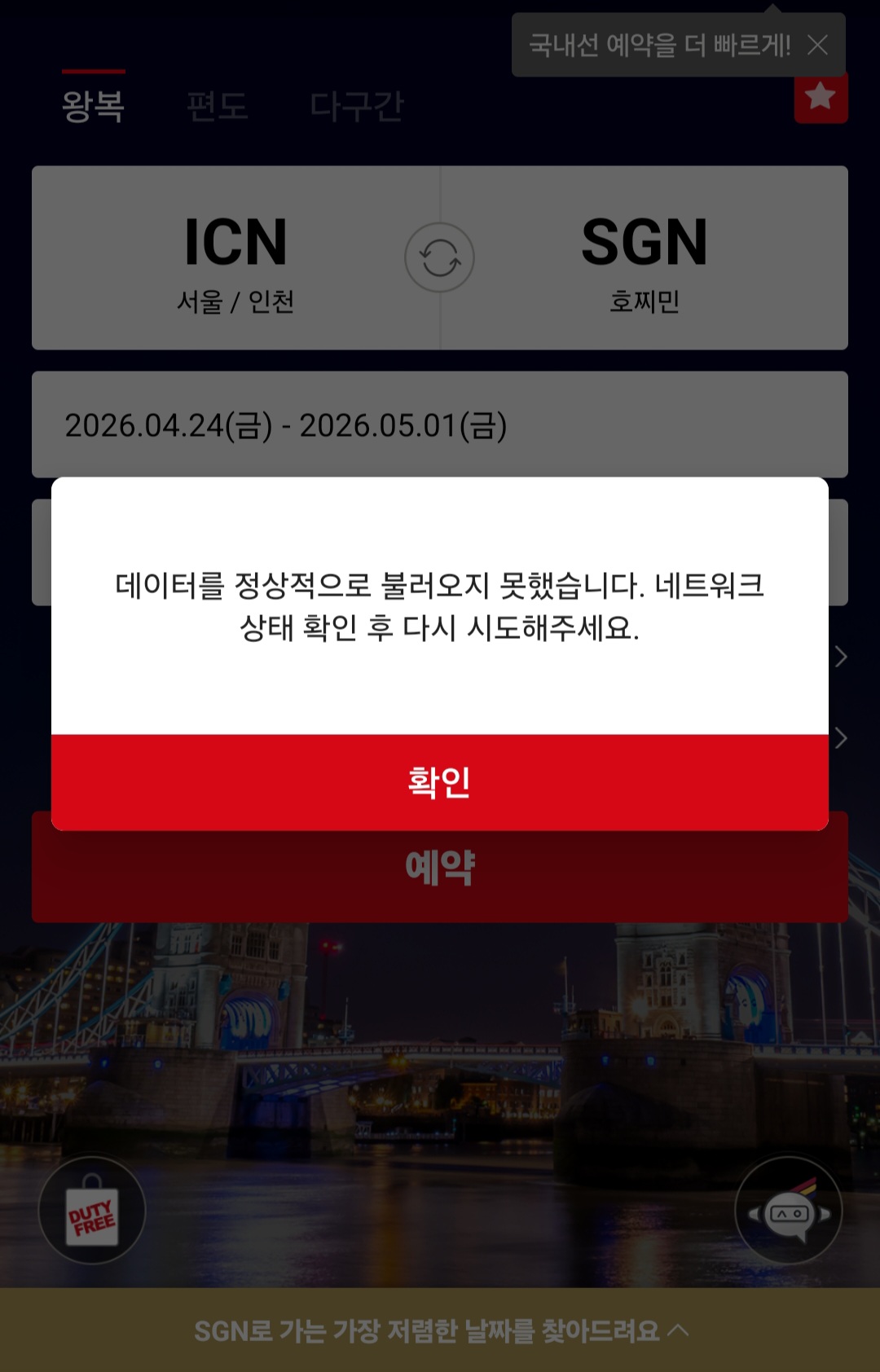880x1372 pixels.
Task: Open the chatbot assistant icon
Action: 788,1211
